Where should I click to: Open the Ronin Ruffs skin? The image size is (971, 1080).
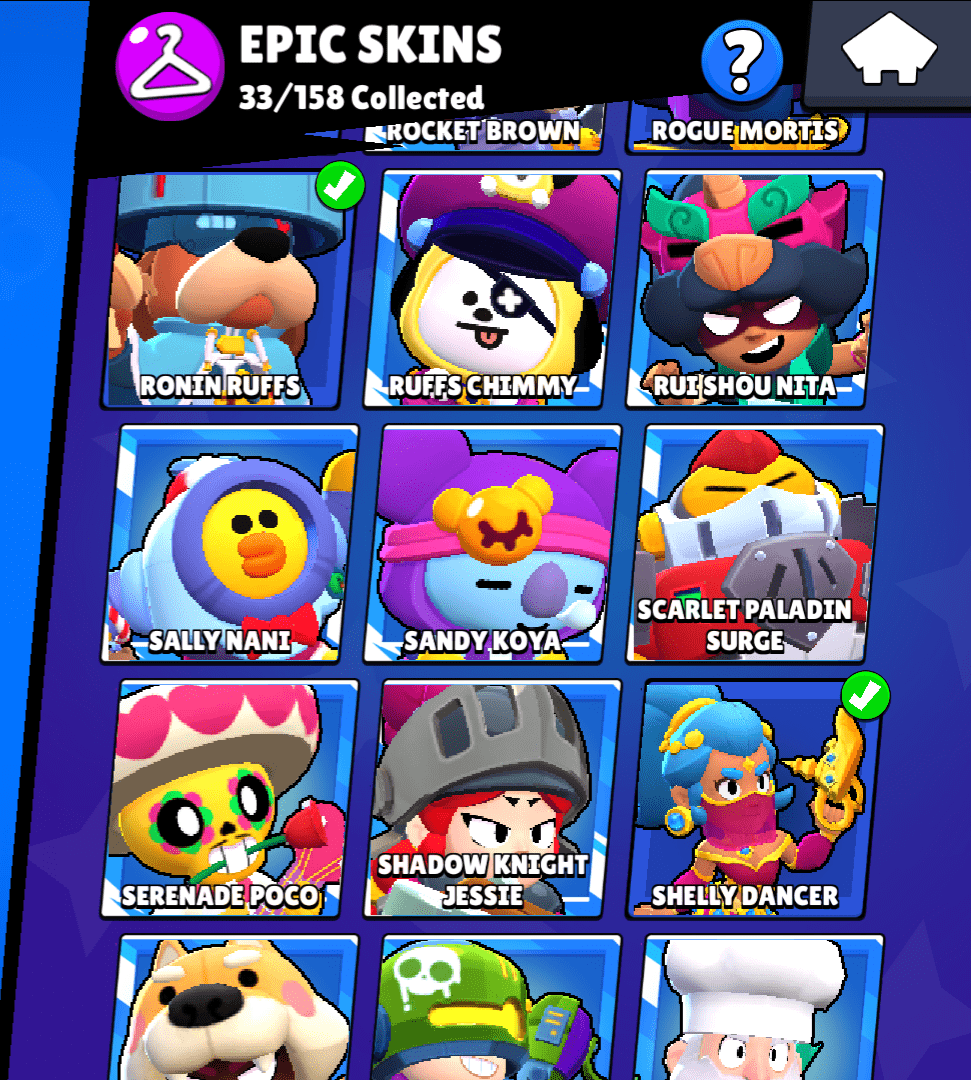click(x=228, y=290)
